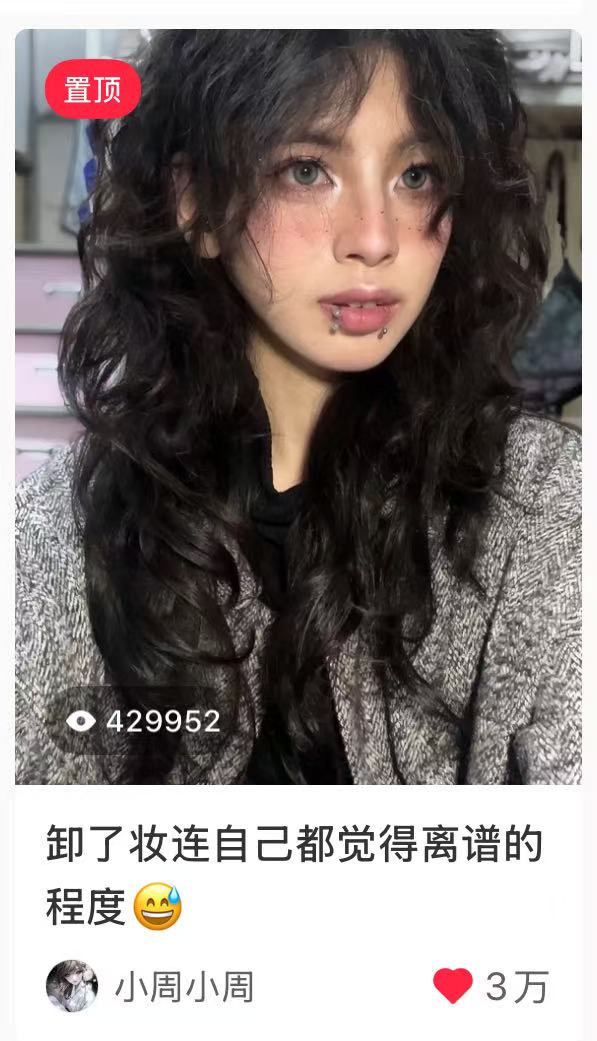This screenshot has width=597, height=1041.
Task: Open the pinned post with curly hair photo
Action: pyautogui.click(x=298, y=406)
